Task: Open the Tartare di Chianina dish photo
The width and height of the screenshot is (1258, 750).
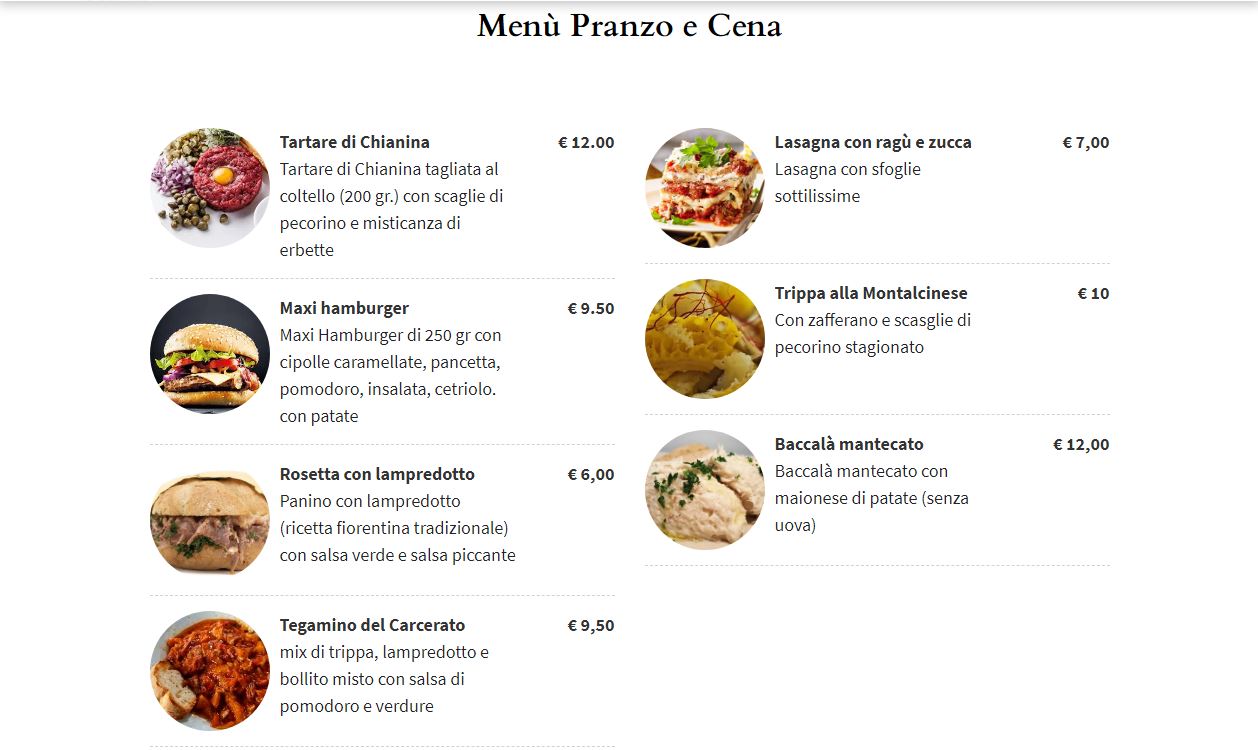Action: point(210,188)
